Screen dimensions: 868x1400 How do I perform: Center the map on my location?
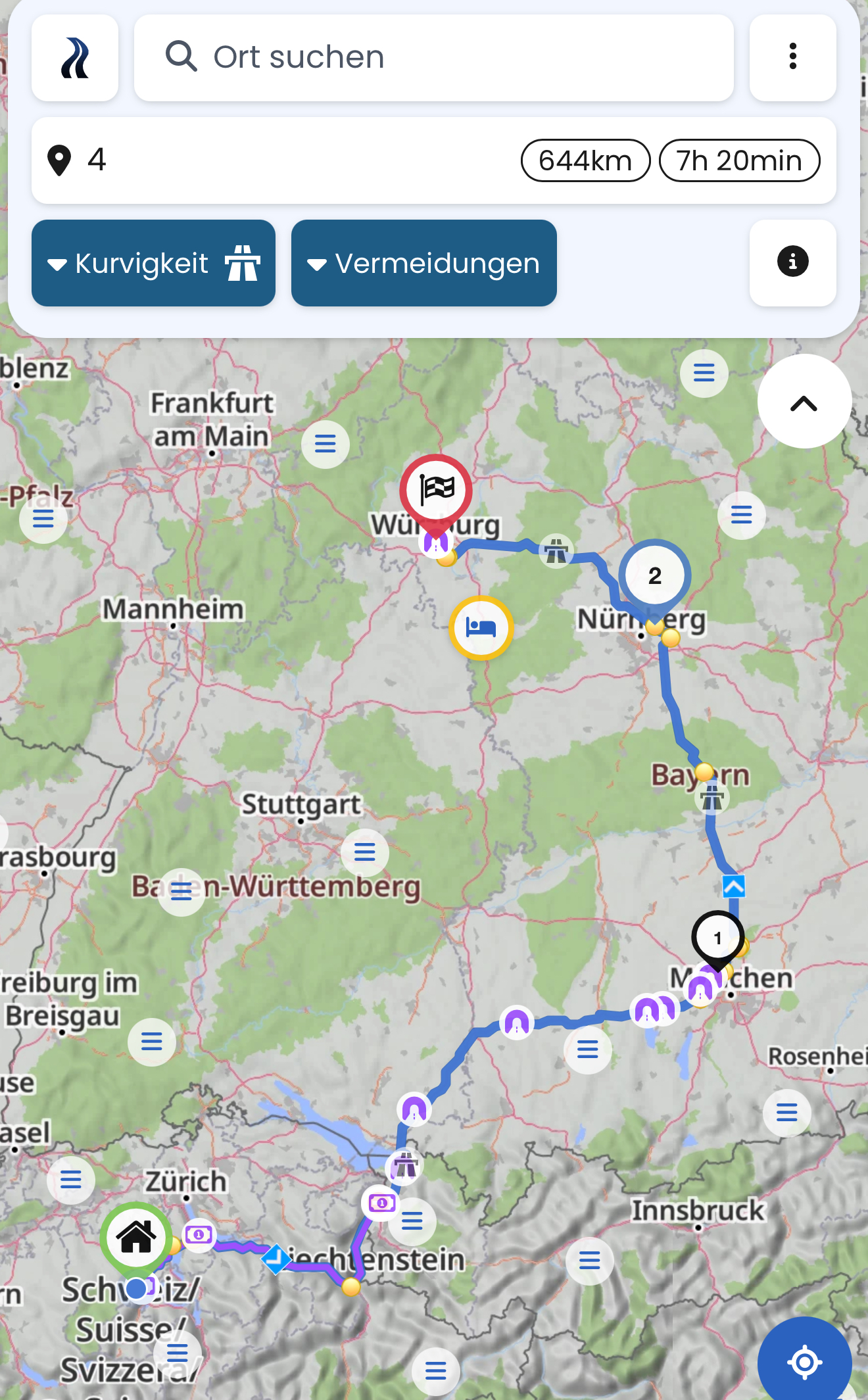804,1362
